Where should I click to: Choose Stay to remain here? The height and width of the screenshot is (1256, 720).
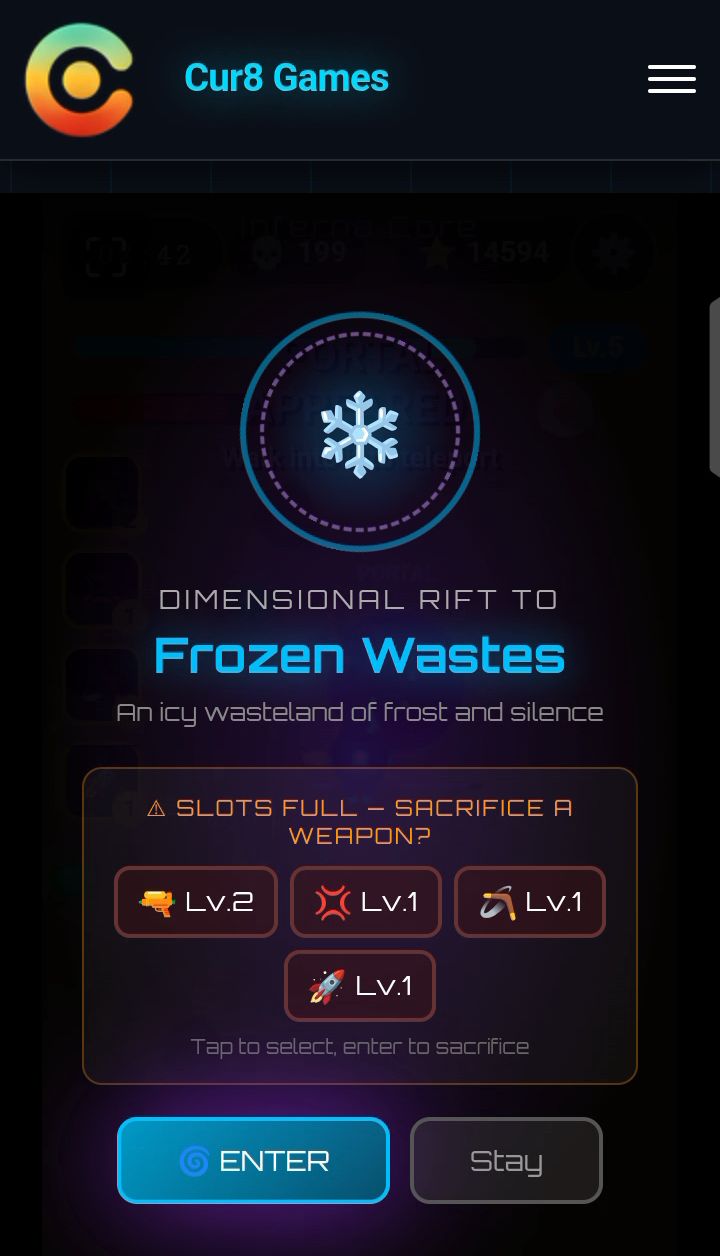pos(506,1160)
